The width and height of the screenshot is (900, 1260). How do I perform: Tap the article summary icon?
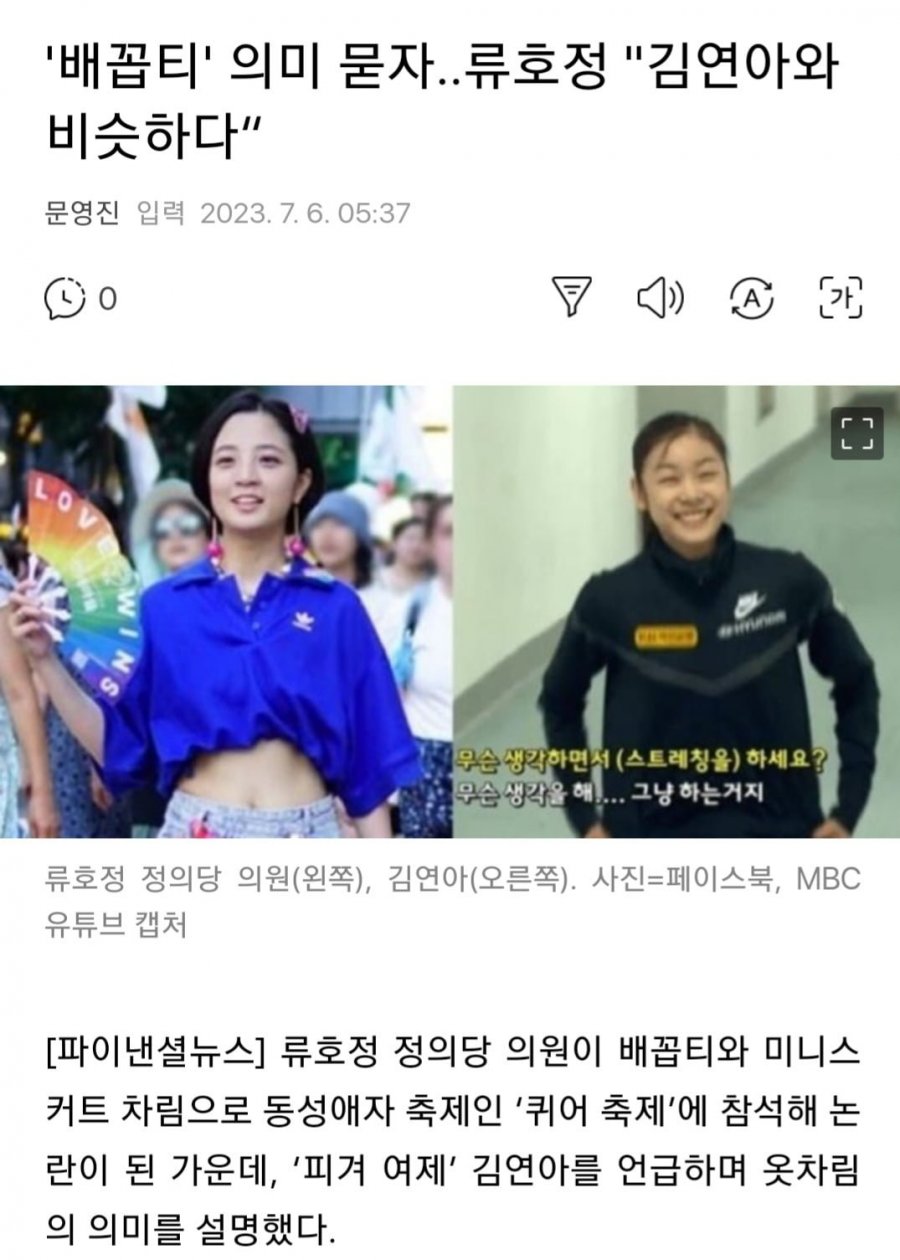(x=572, y=297)
